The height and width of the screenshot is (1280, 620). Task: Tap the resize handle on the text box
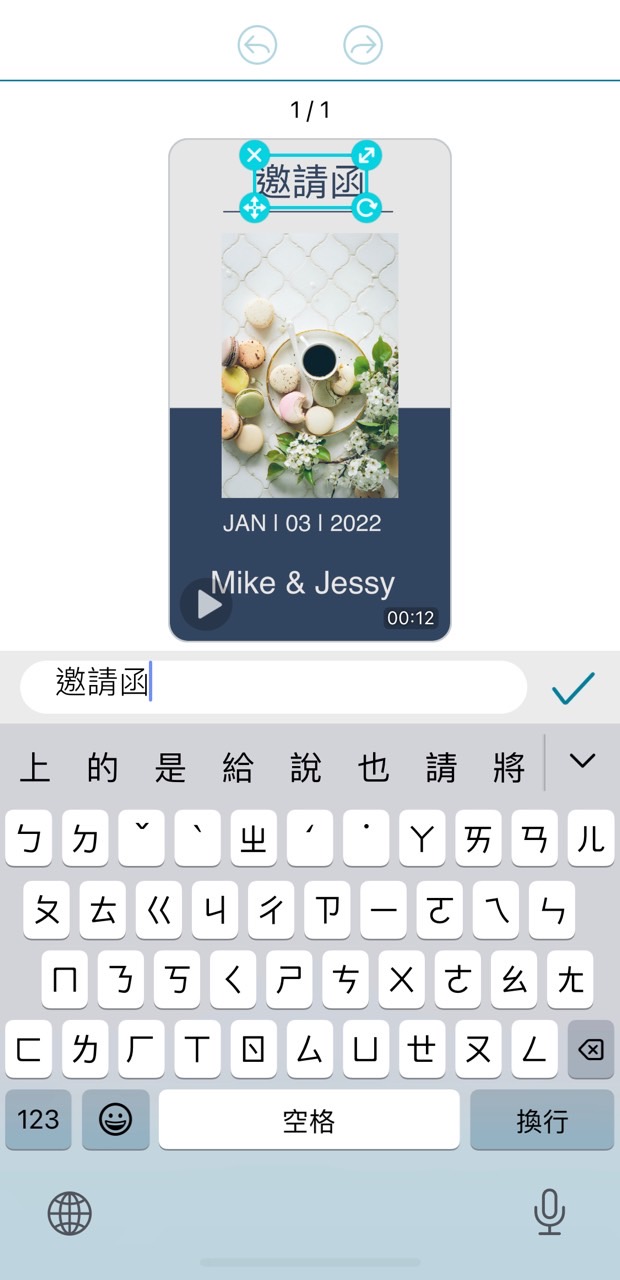click(367, 154)
